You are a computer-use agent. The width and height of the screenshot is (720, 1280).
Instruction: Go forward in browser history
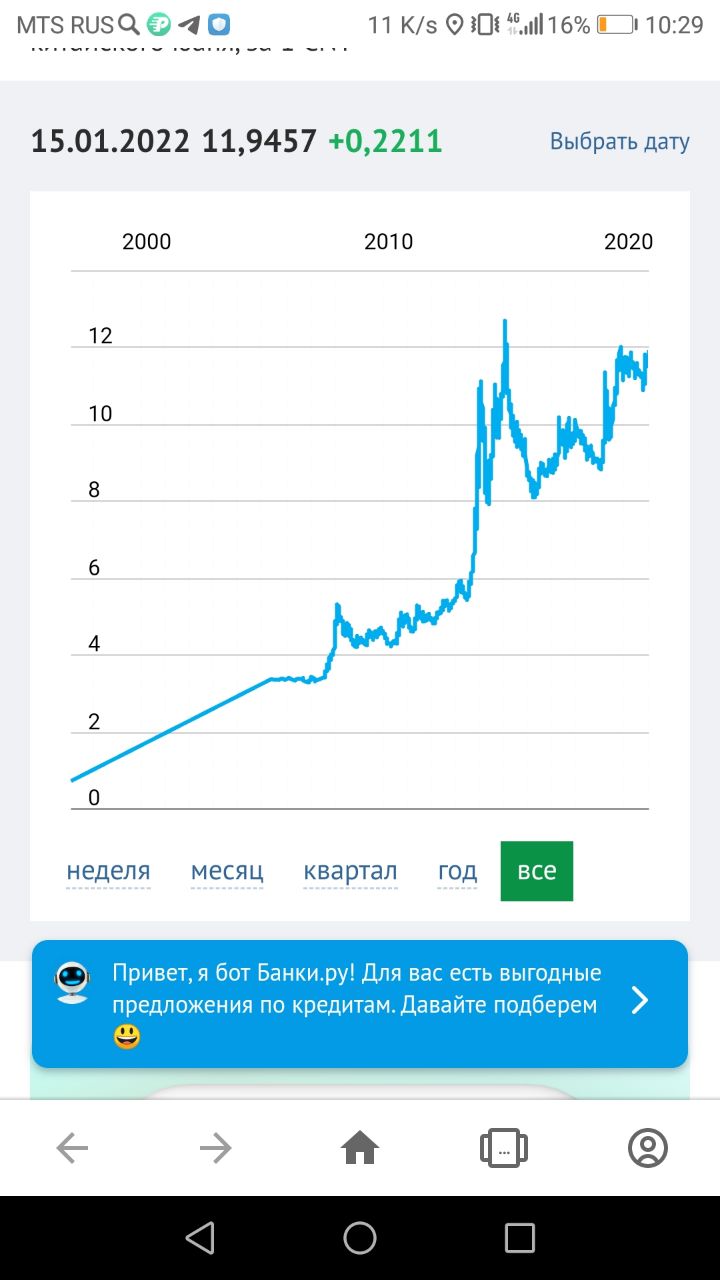[216, 1149]
